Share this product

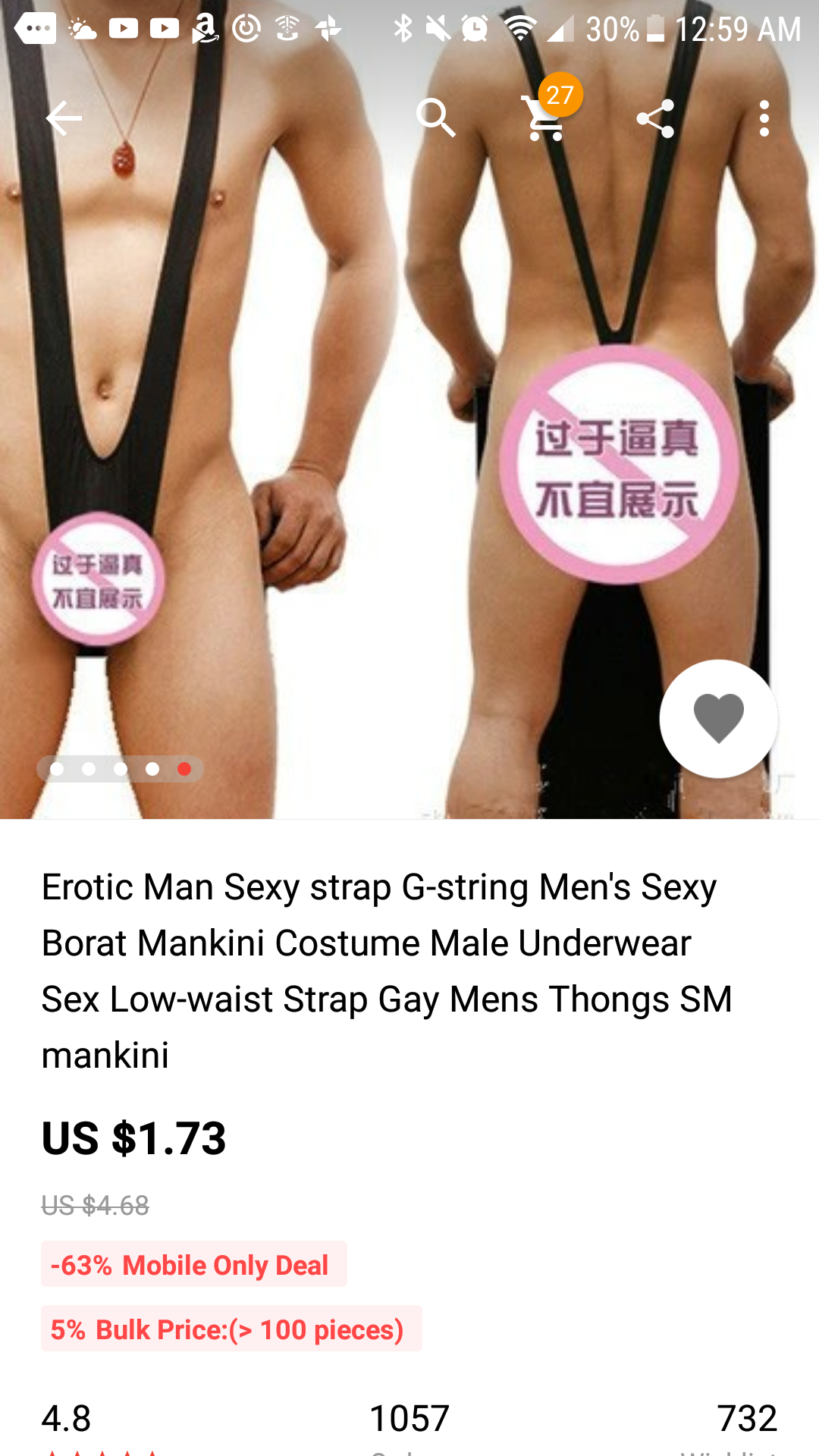point(655,118)
